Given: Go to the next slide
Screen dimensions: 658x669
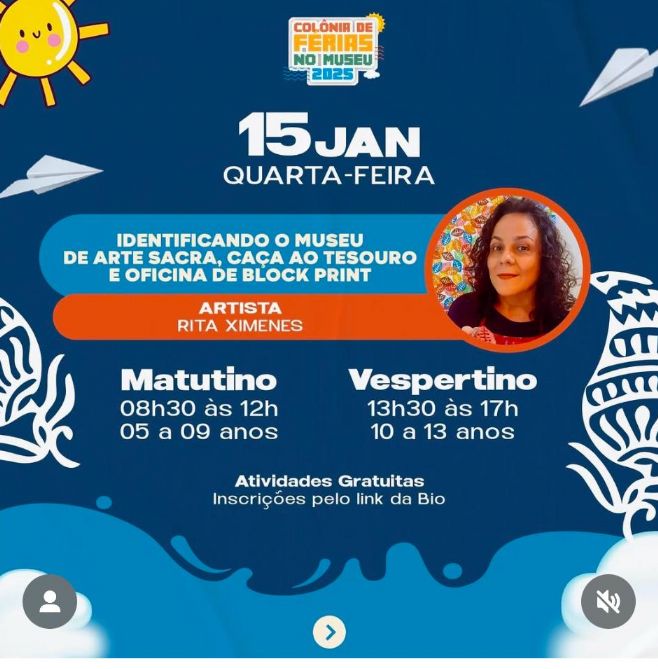Looking at the screenshot, I should (x=329, y=631).
